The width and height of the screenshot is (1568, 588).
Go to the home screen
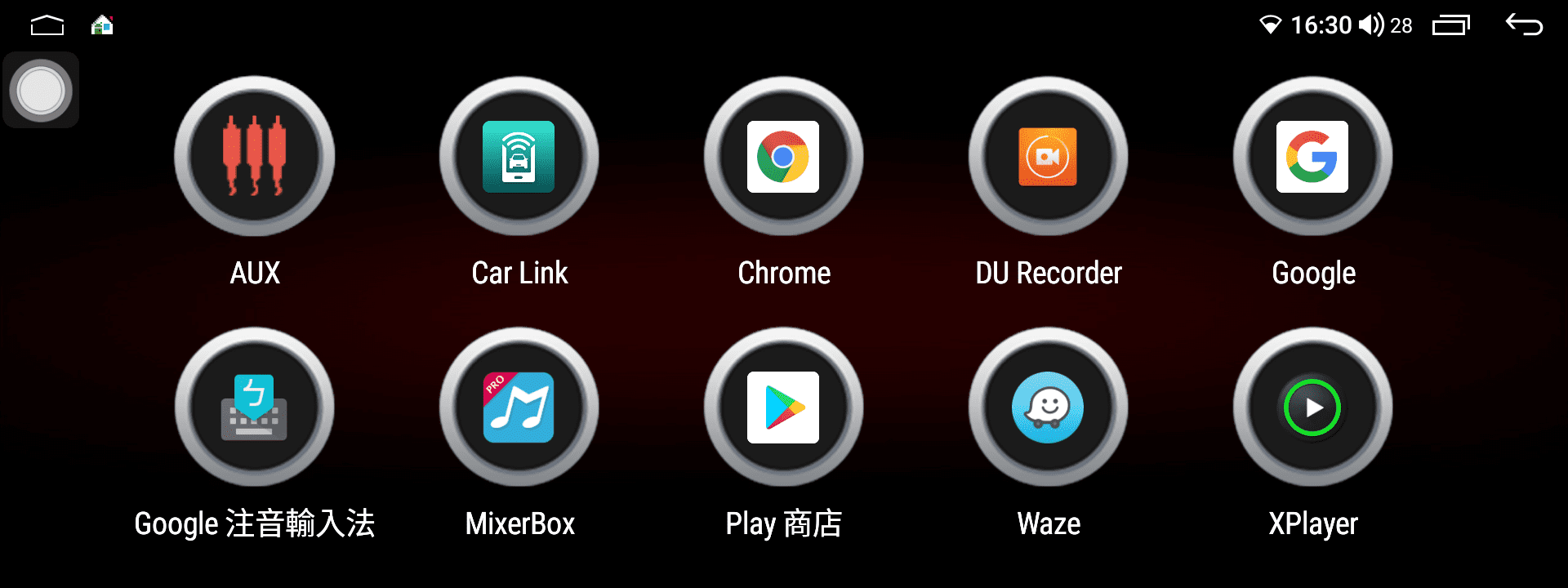coord(47,26)
